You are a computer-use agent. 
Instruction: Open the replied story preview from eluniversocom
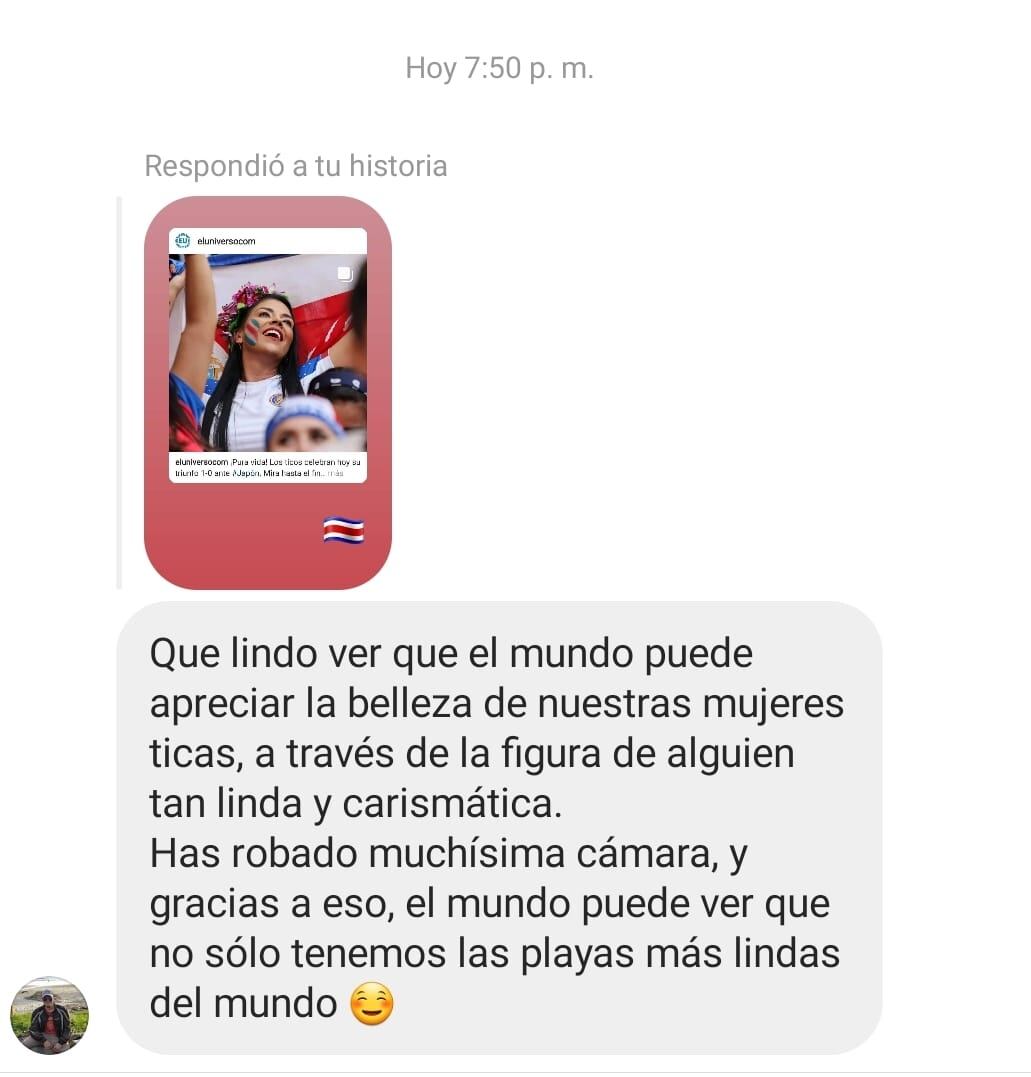268,392
